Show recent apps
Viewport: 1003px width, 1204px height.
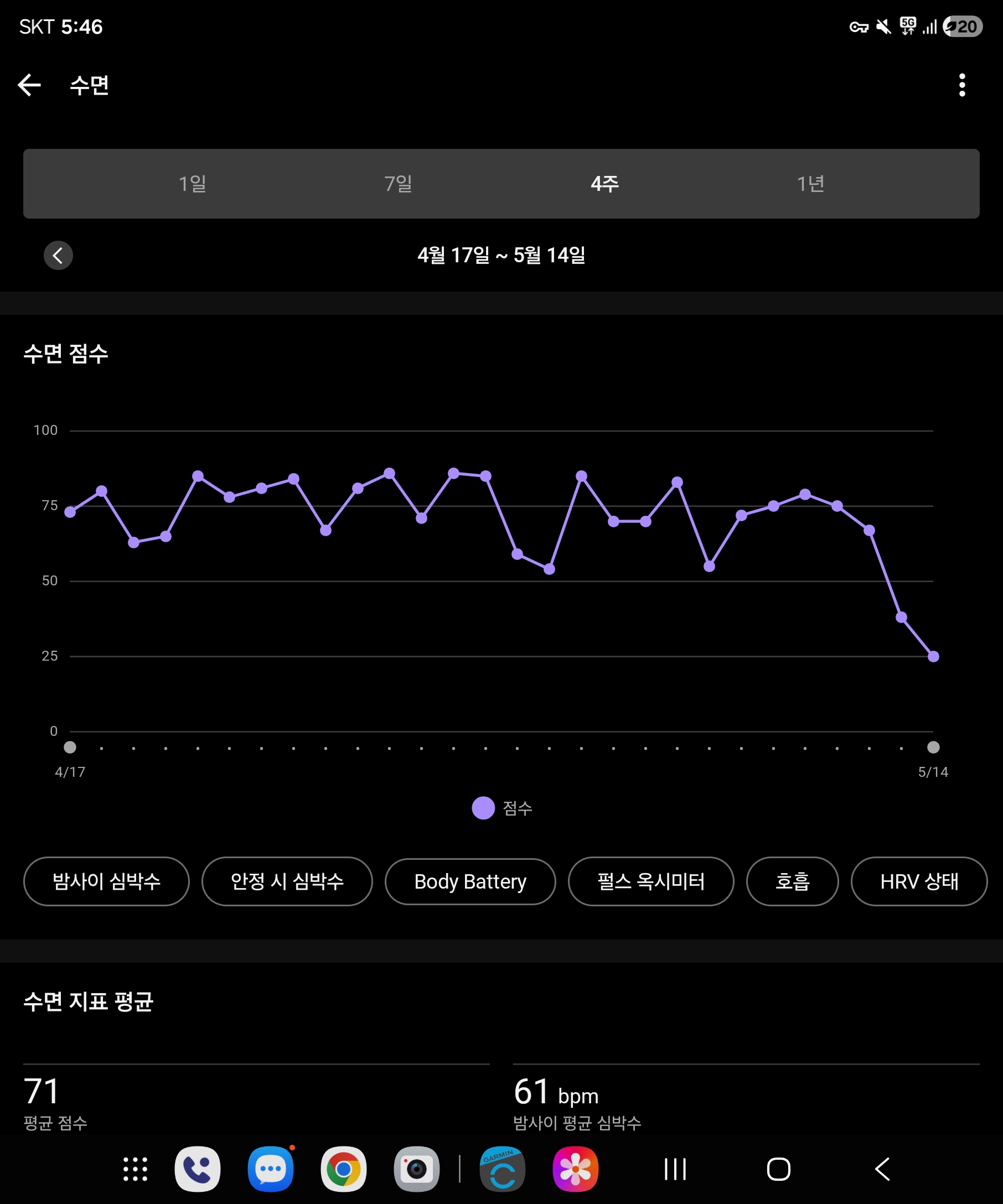675,1169
